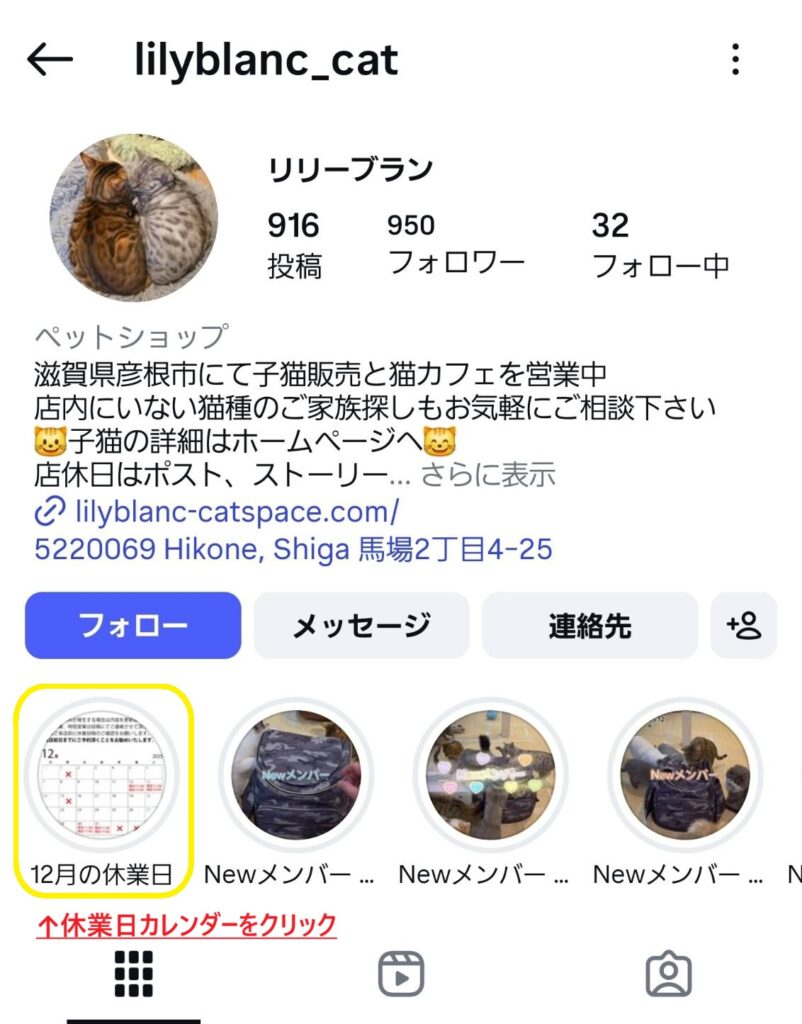Open 連絡先 contact options
The height and width of the screenshot is (1024, 802).
tap(590, 626)
